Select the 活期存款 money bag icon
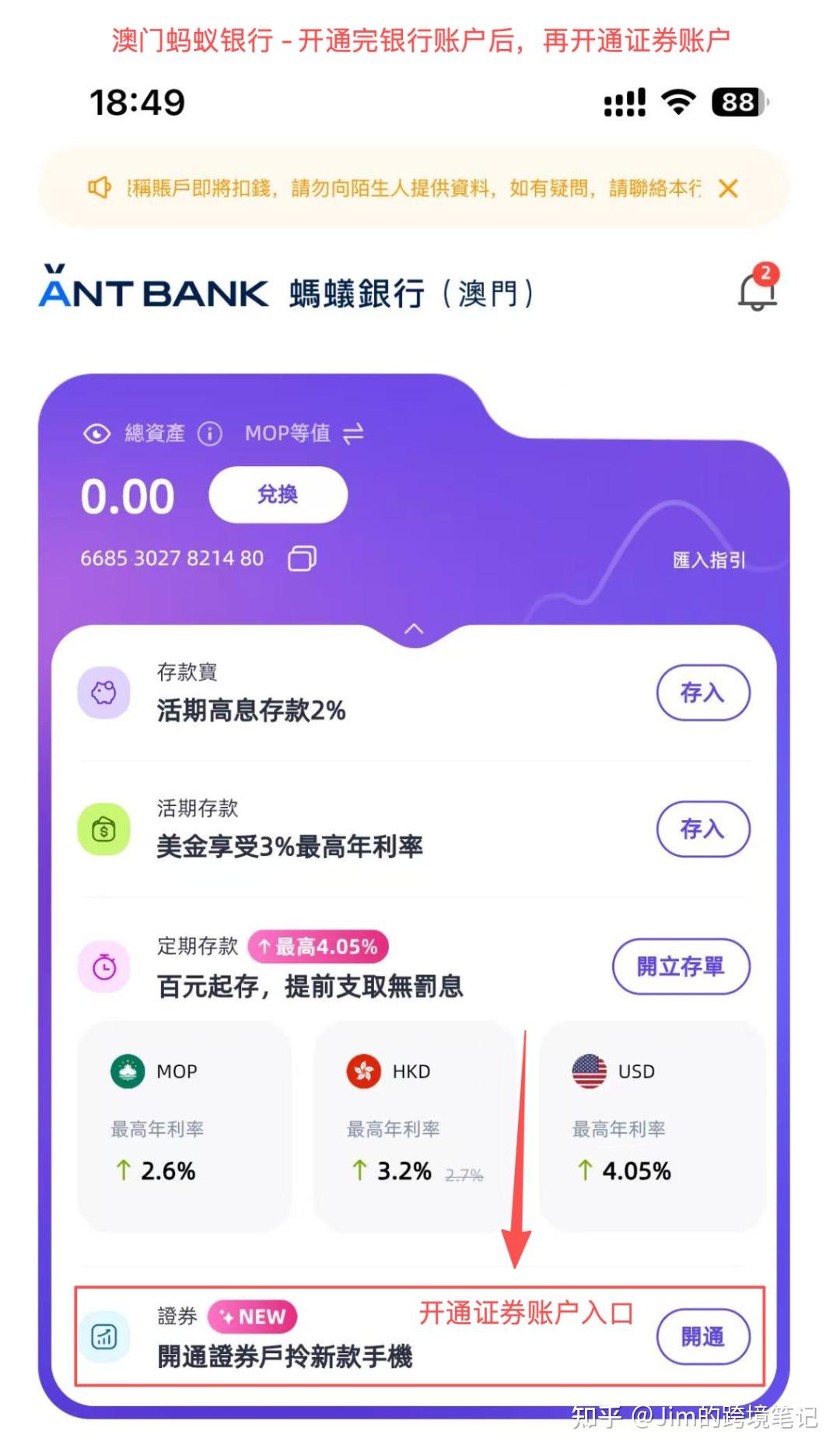 pos(103,829)
